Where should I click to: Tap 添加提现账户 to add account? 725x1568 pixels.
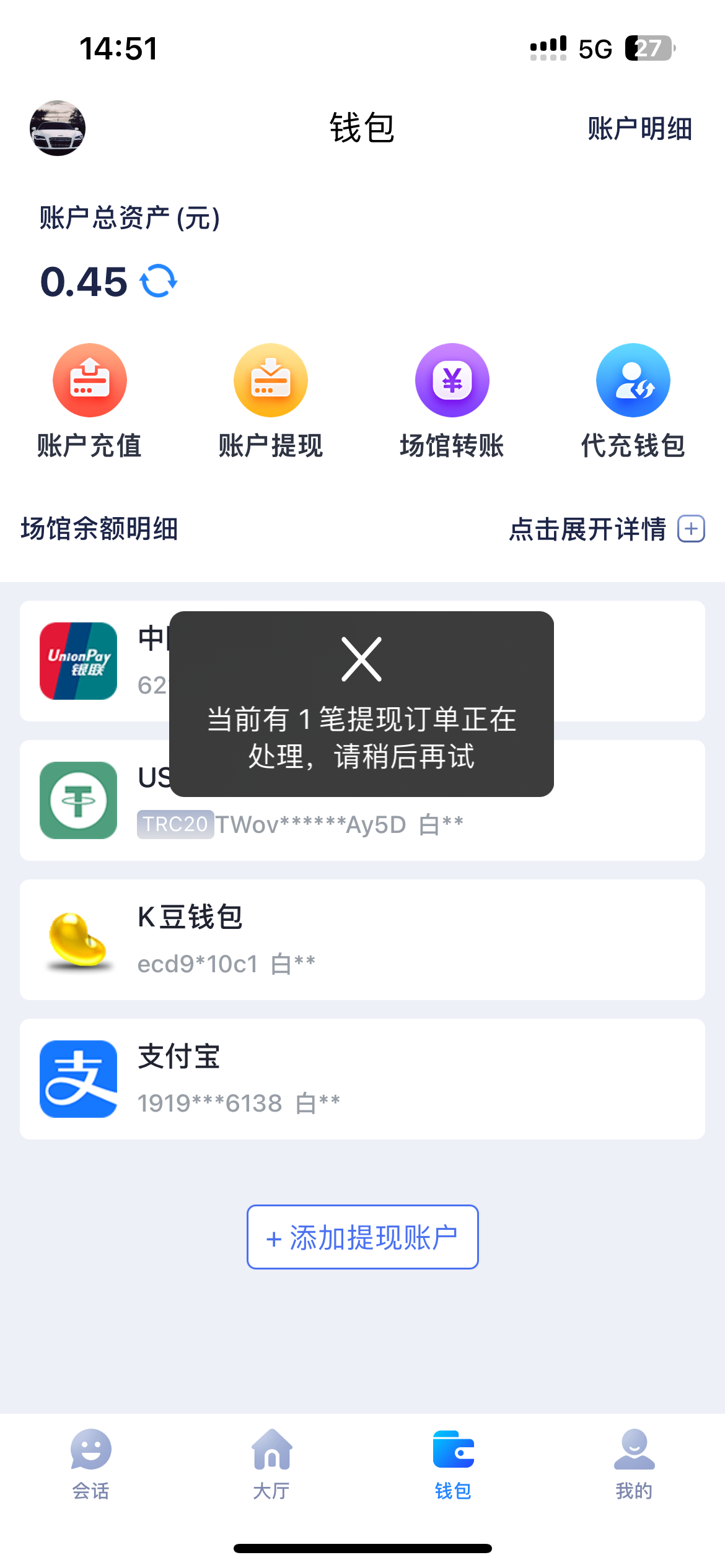tap(362, 1237)
